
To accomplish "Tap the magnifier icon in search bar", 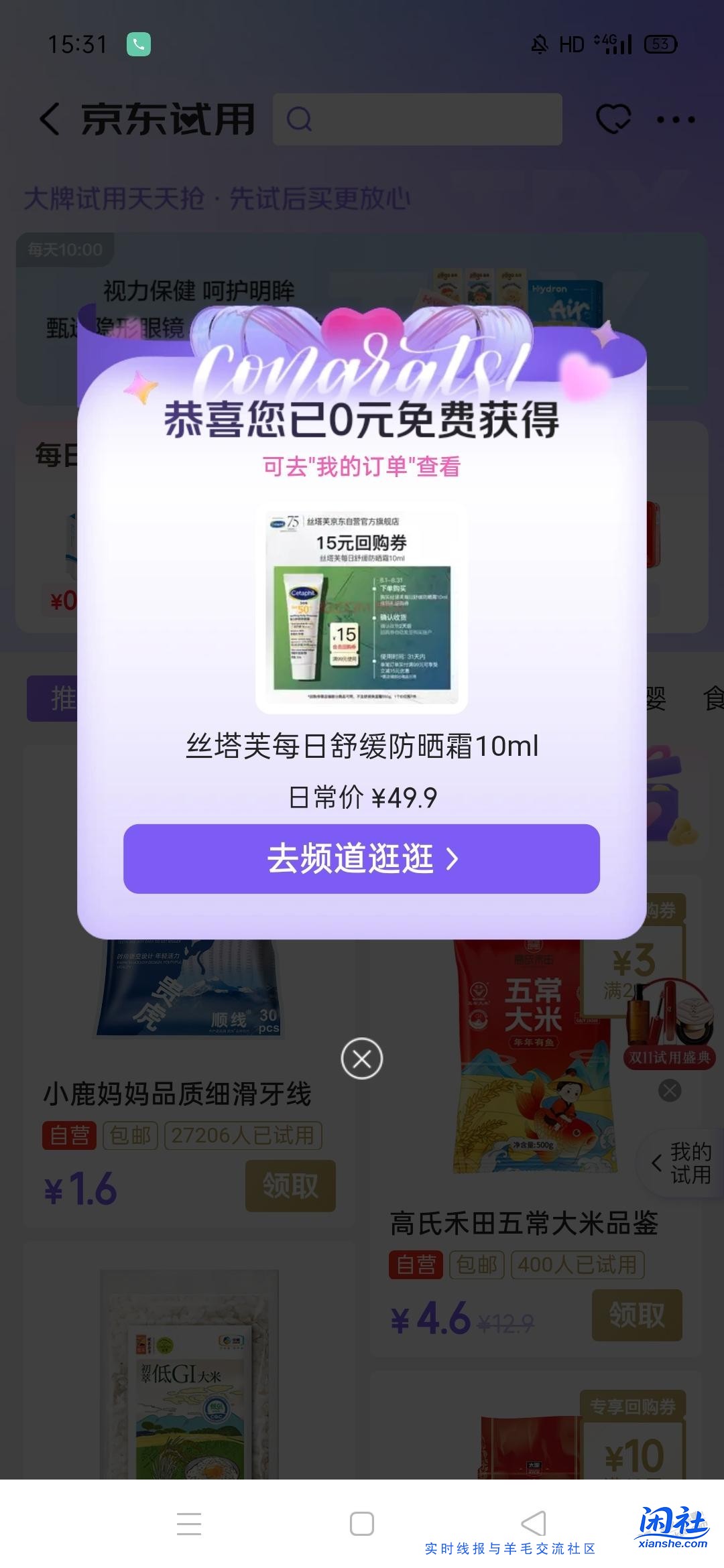I will point(300,119).
